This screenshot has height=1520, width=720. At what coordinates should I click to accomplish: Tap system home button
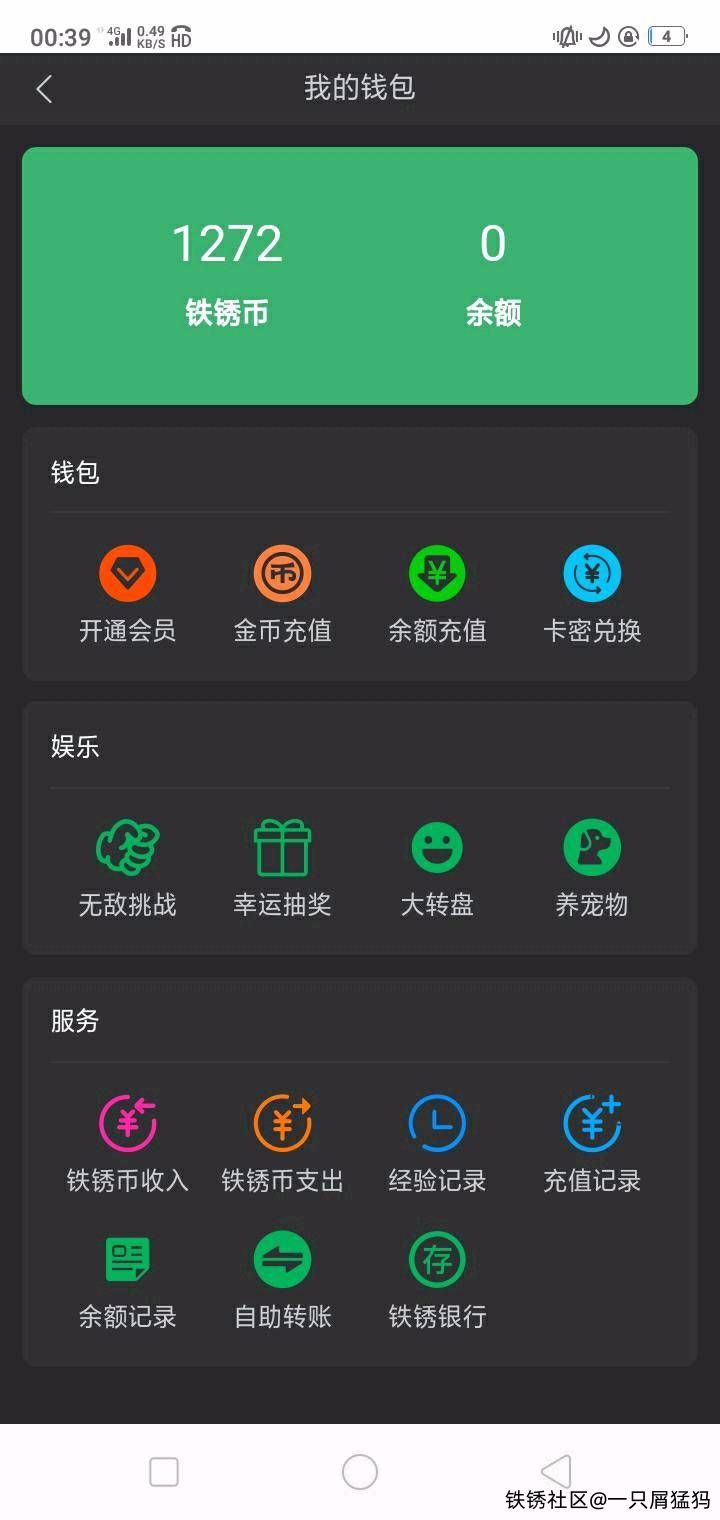tap(360, 1472)
